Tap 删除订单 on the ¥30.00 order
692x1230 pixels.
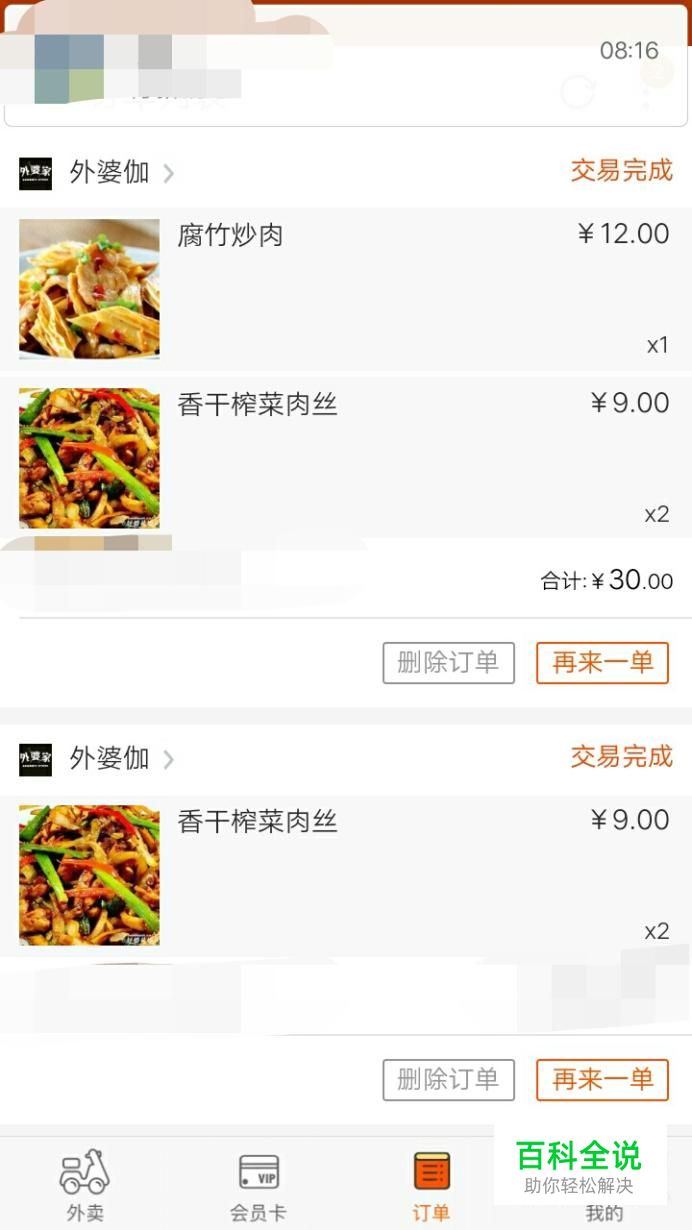point(448,663)
